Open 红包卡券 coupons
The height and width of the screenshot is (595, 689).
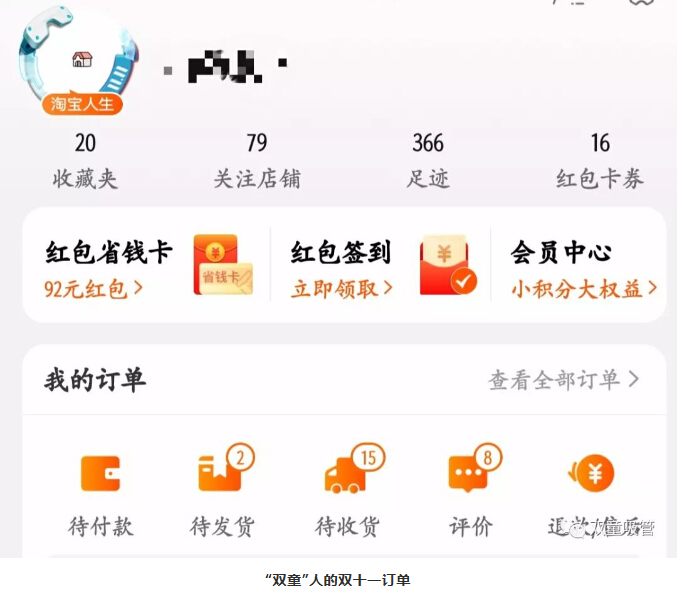(x=600, y=162)
